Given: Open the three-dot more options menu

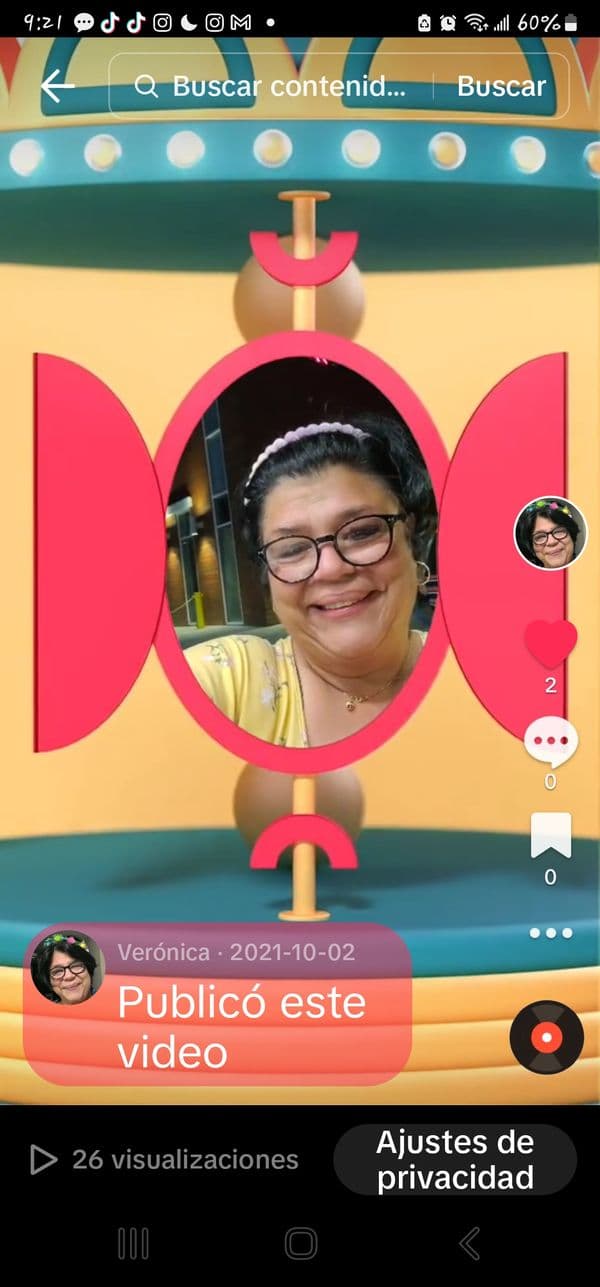Looking at the screenshot, I should pos(551,933).
